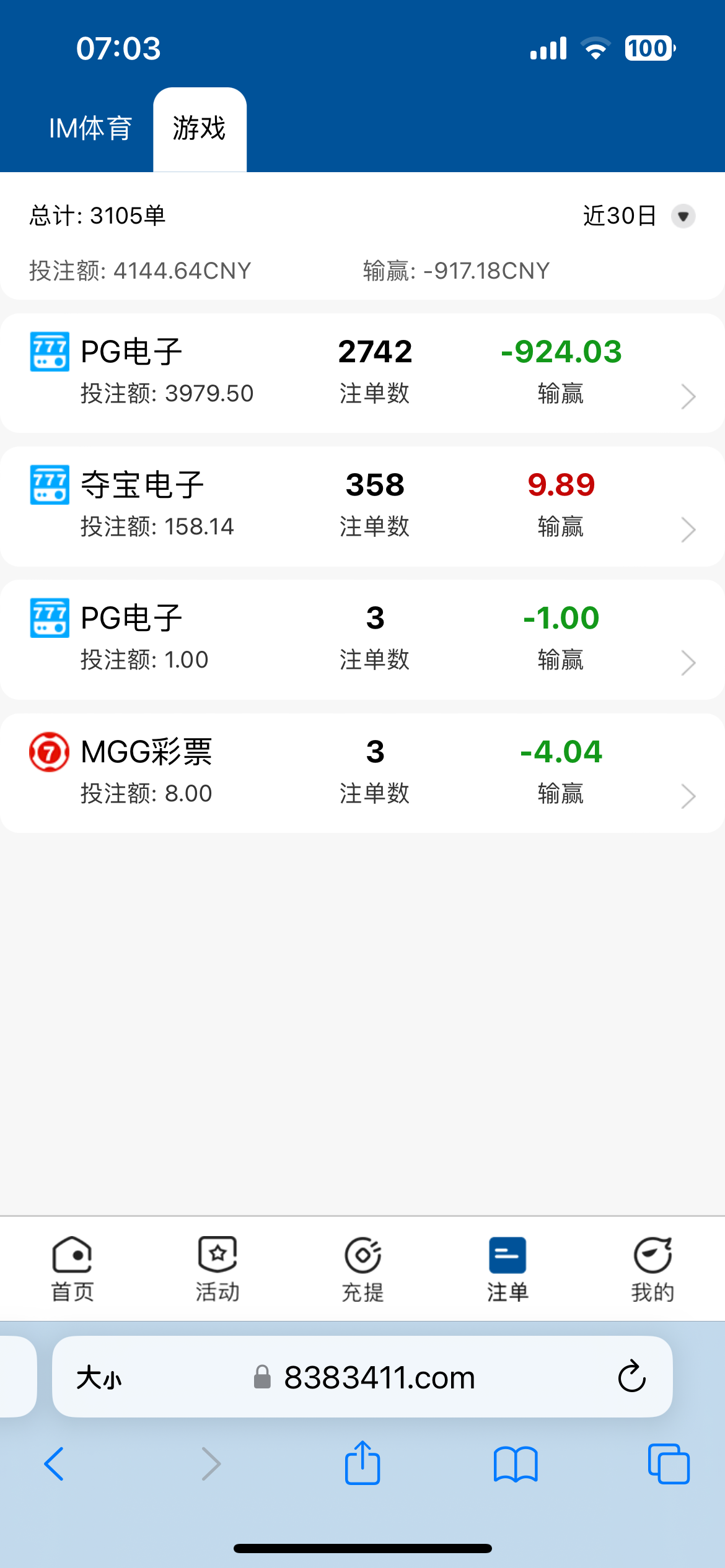Image resolution: width=725 pixels, height=1568 pixels.
Task: Open Safari bookmarks
Action: point(516,1464)
